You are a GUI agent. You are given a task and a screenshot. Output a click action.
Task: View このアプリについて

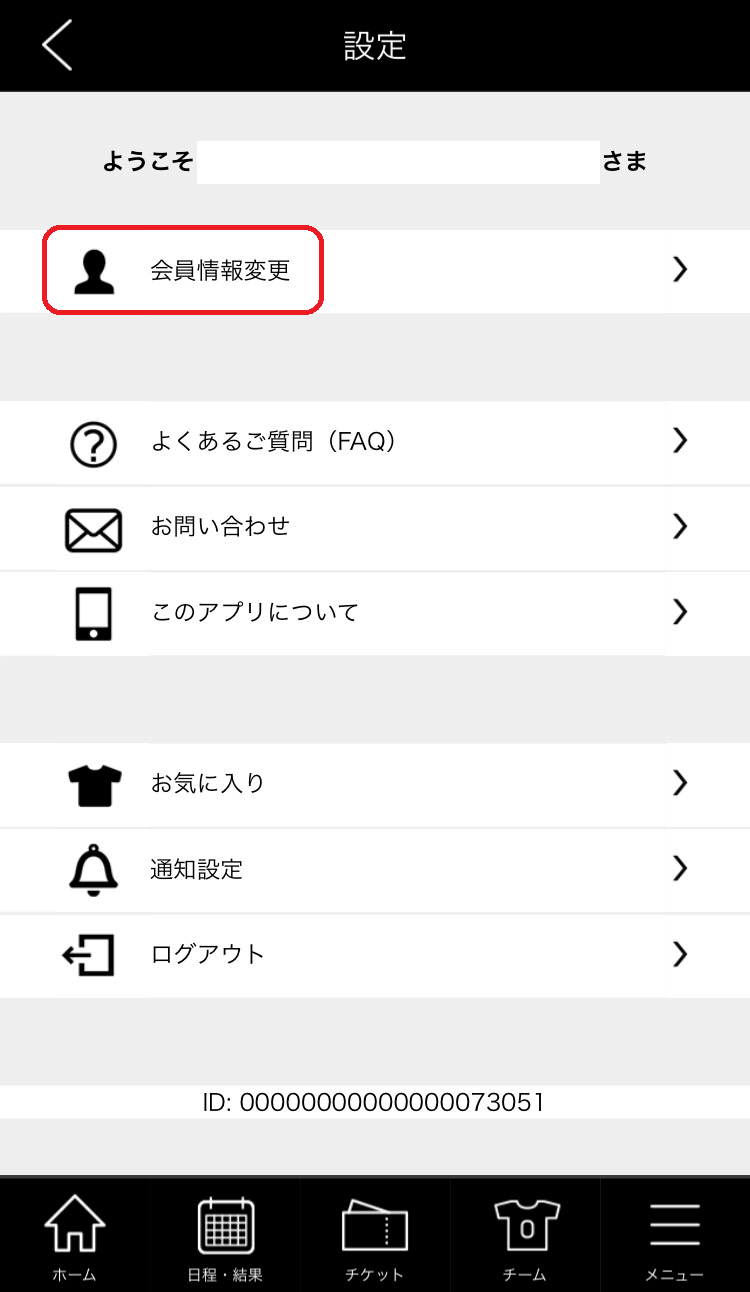click(375, 613)
